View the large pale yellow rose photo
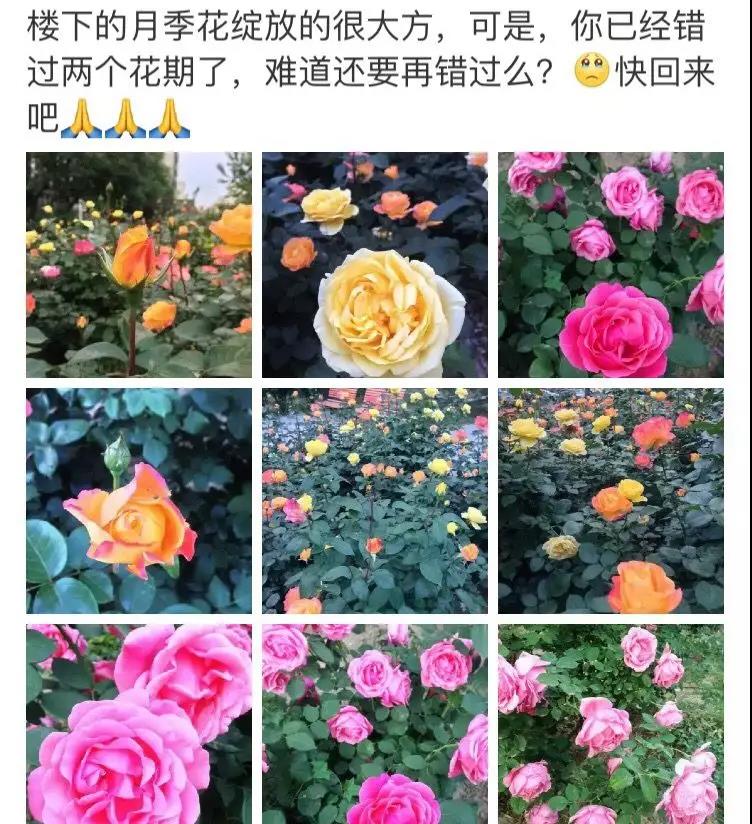The width and height of the screenshot is (752, 824). click(375, 264)
